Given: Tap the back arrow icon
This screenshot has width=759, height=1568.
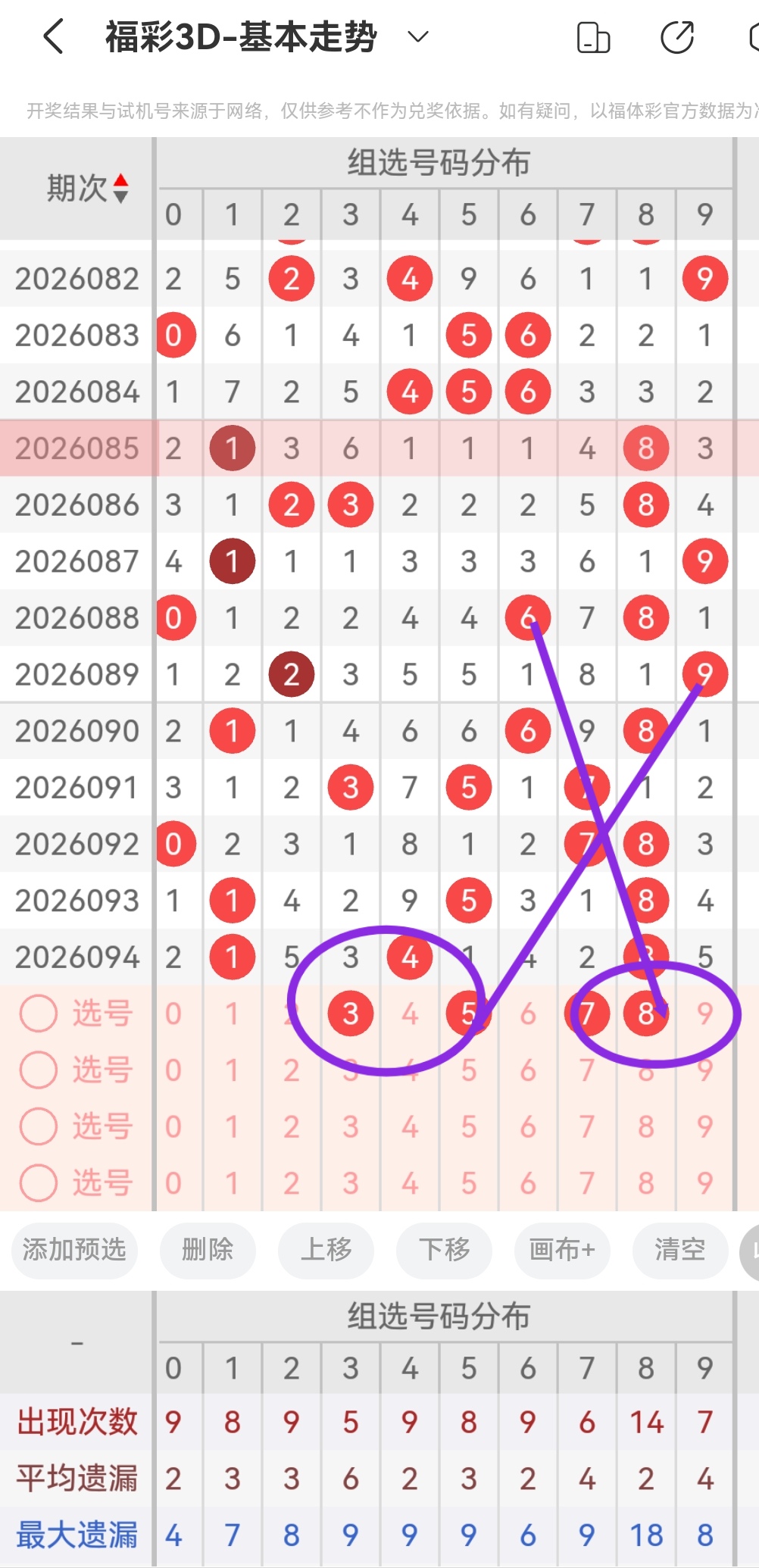Looking at the screenshot, I should [52, 35].
